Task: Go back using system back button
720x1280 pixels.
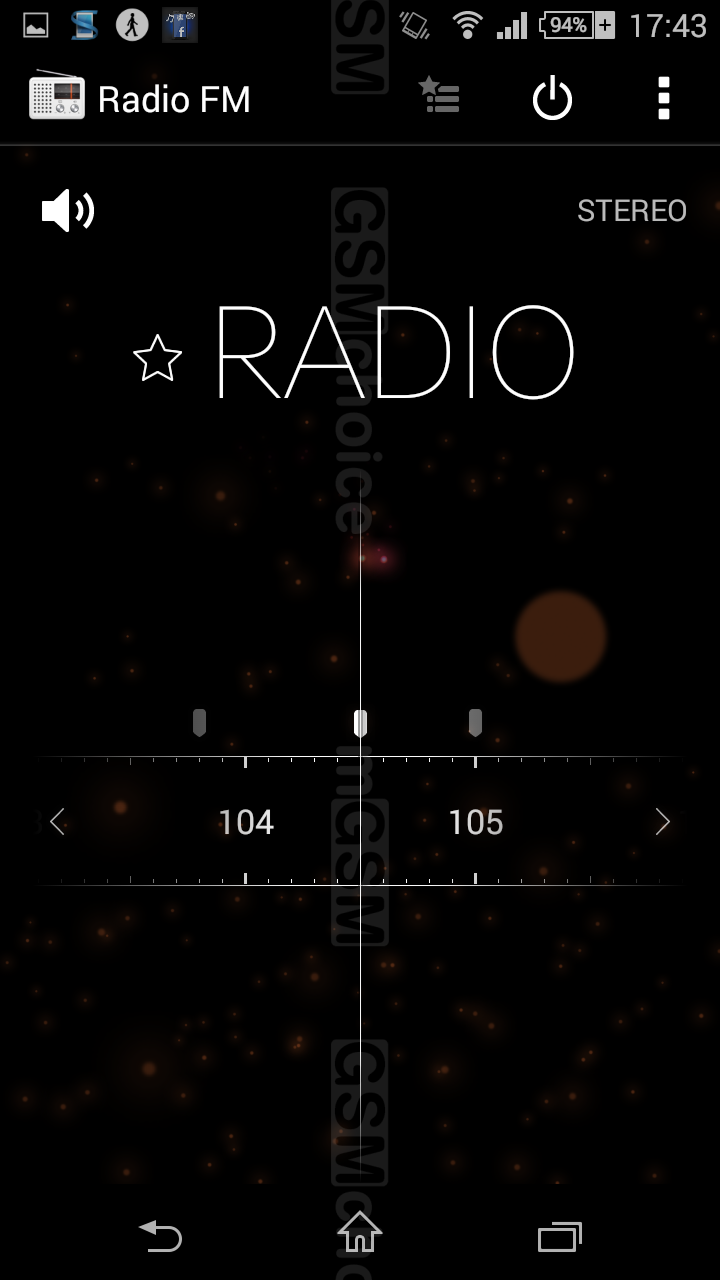Action: pos(160,1235)
